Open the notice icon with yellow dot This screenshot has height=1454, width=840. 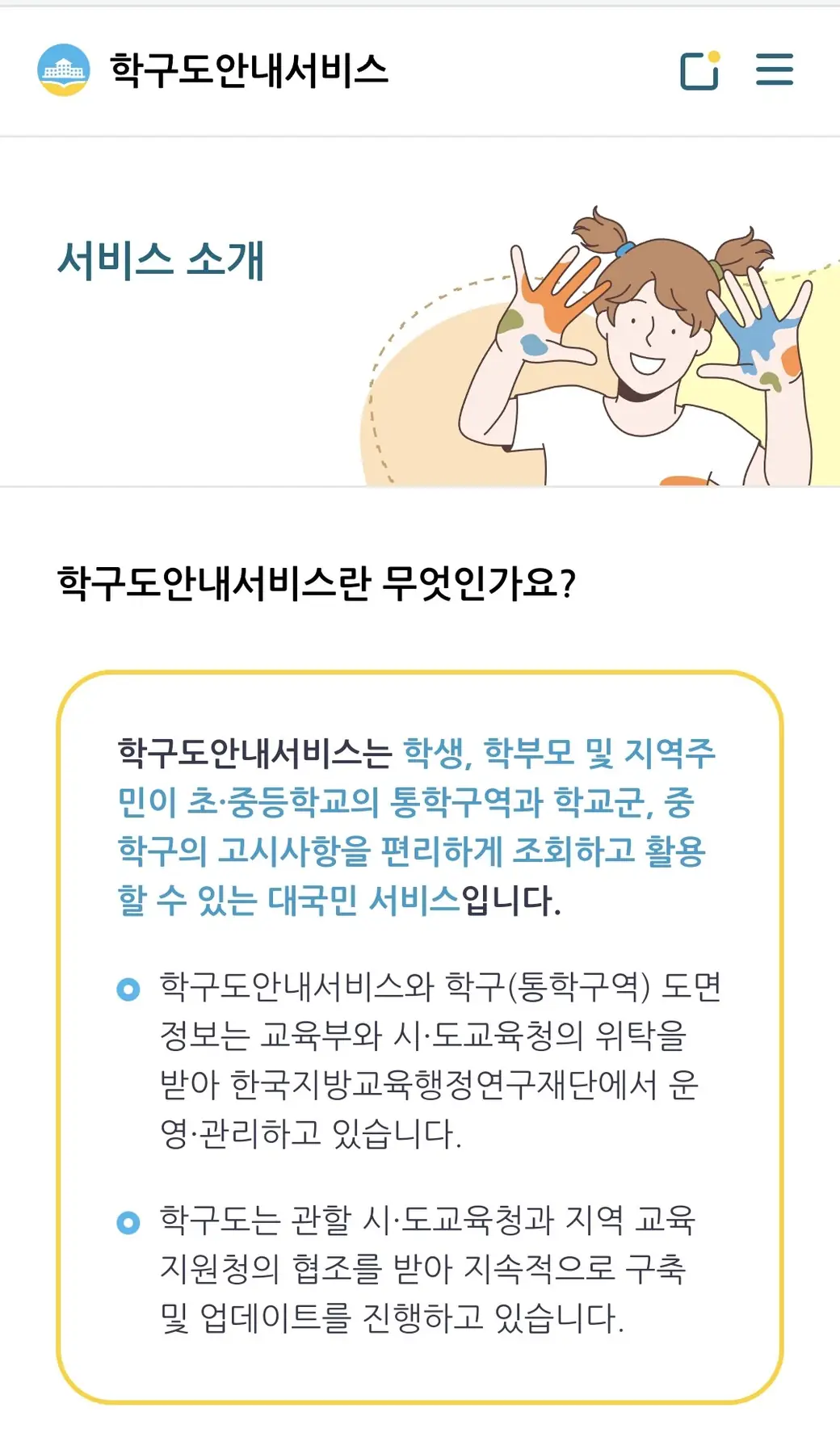[x=699, y=70]
